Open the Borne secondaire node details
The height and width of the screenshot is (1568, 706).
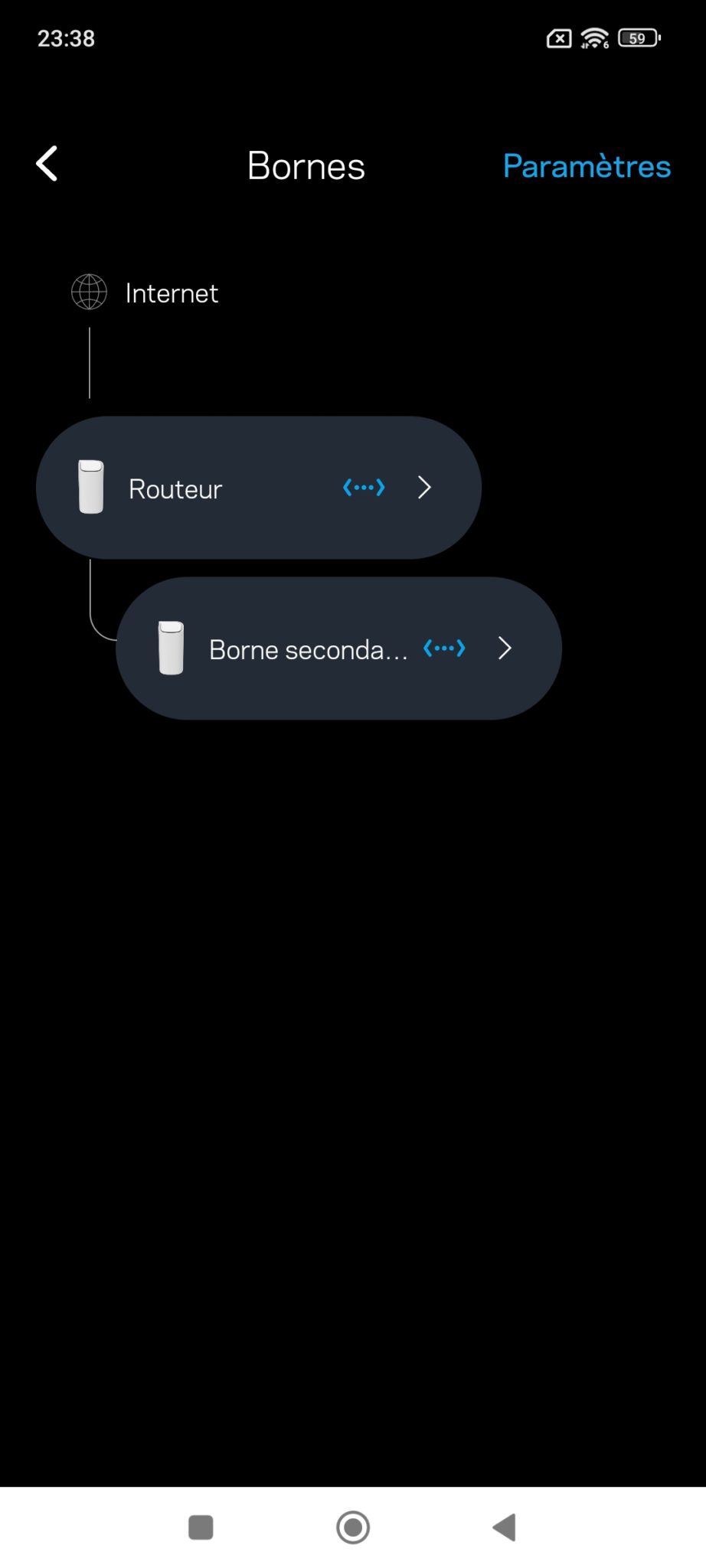tap(338, 648)
